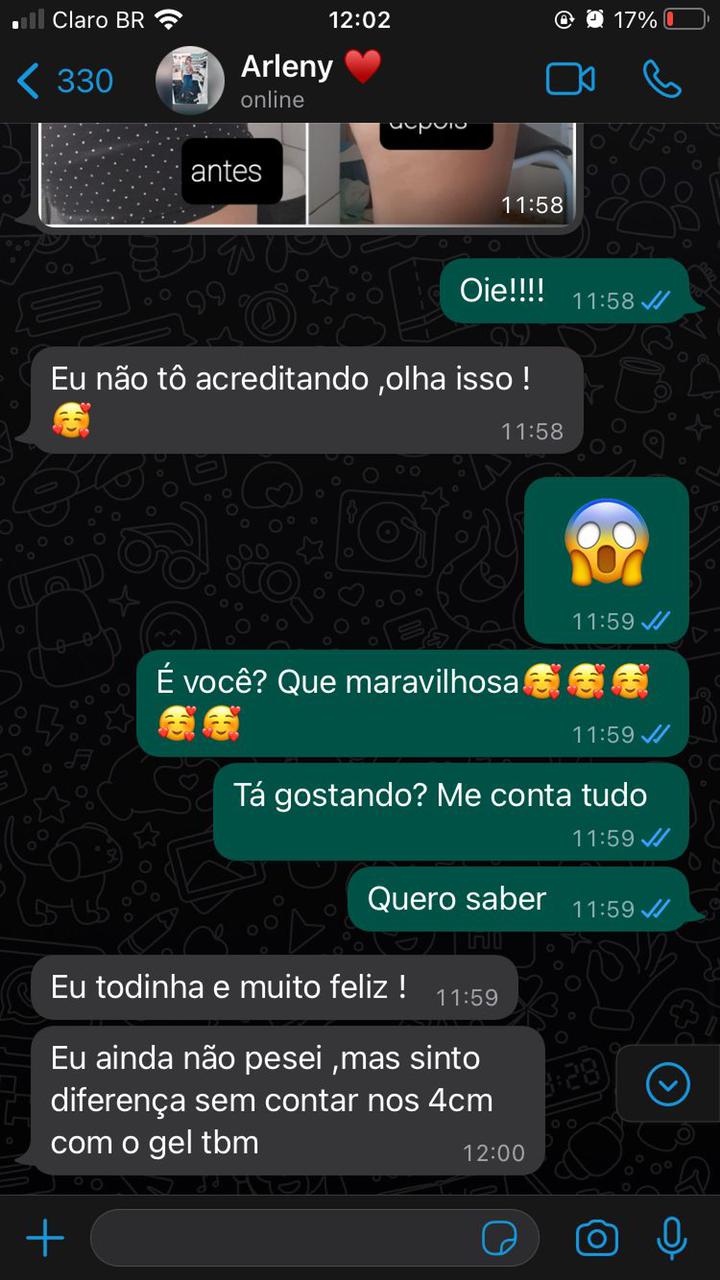720x1280 pixels.
Task: Open the attachment plus menu
Action: (45, 1240)
